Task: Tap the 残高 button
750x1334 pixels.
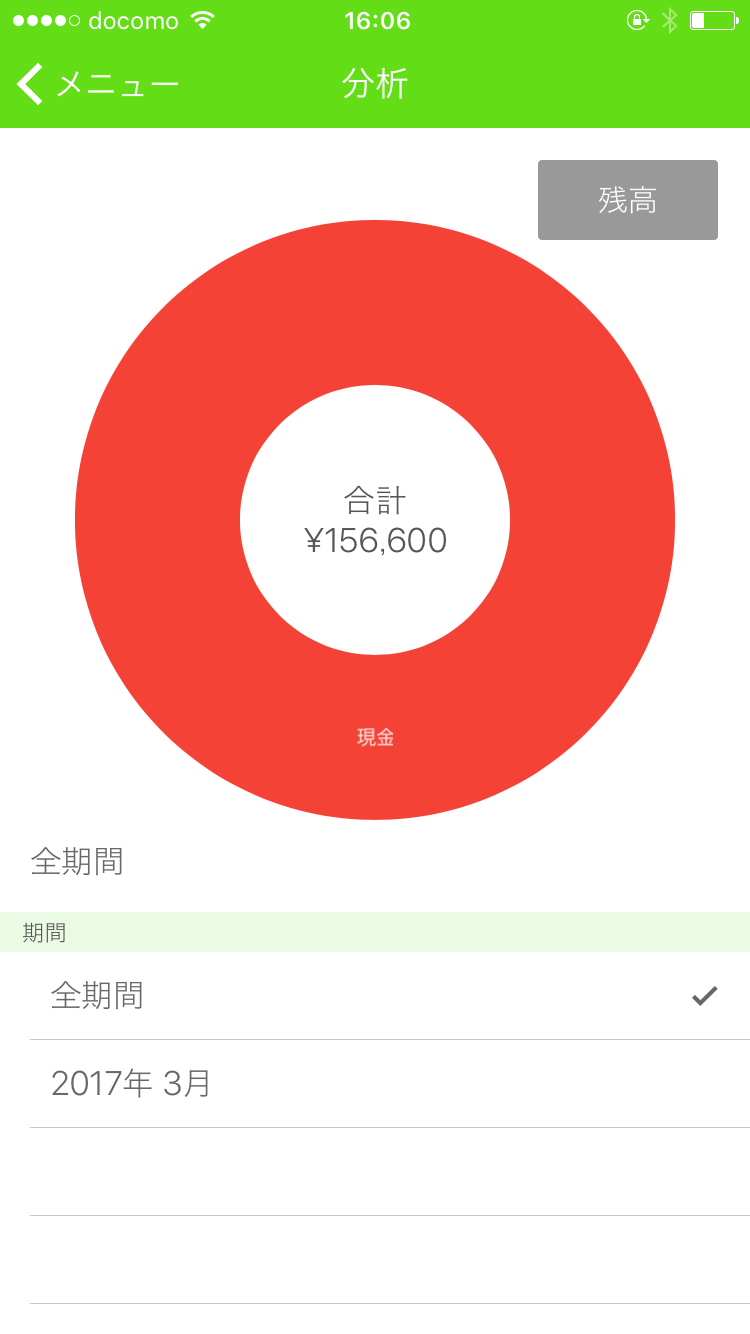Action: pos(627,200)
